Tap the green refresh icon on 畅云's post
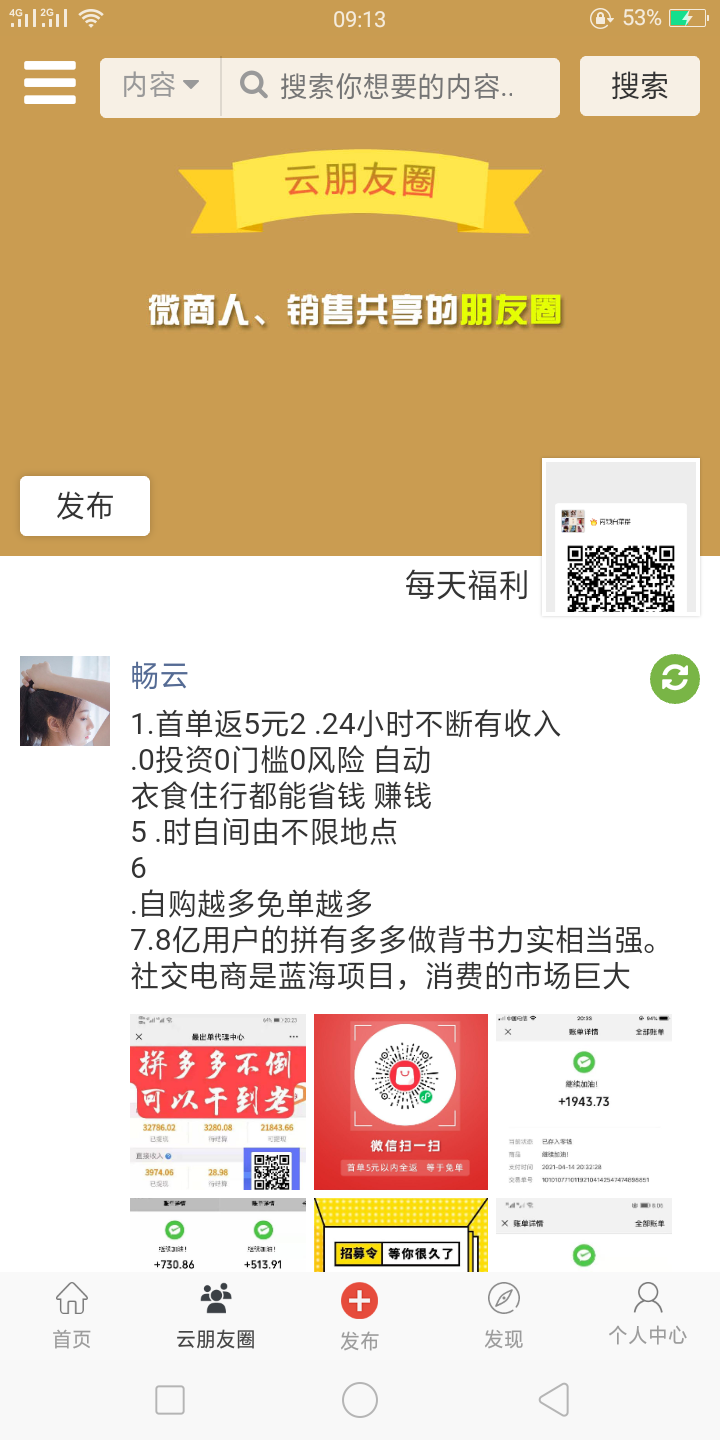Screen dimensions: 720x1440 click(x=675, y=679)
